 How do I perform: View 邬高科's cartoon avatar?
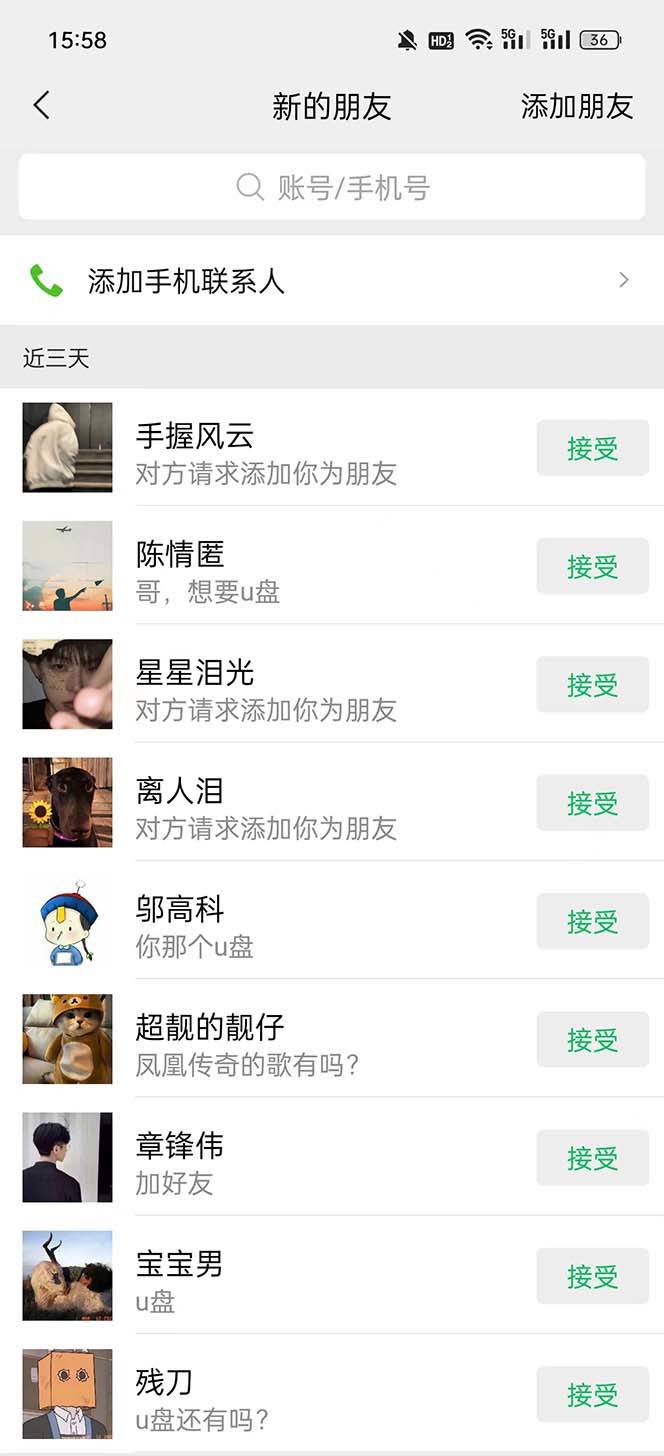[67, 921]
